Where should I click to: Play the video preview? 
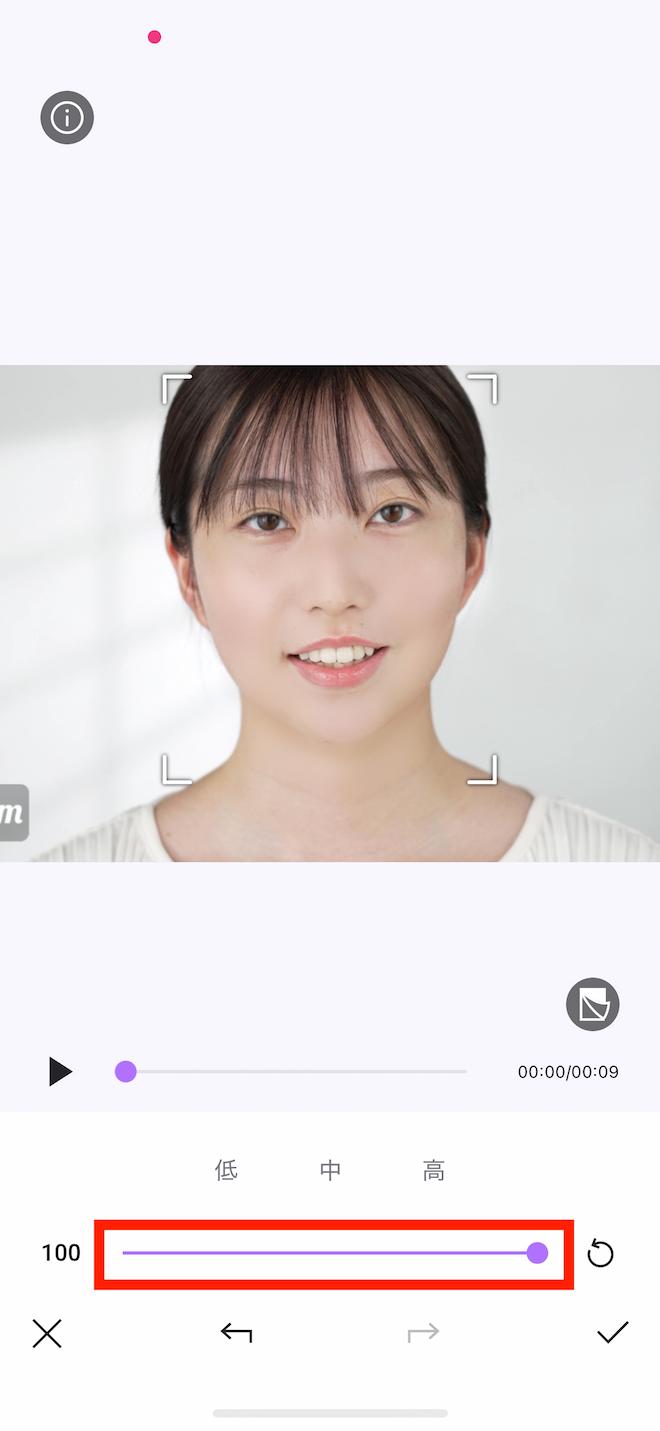pos(60,1071)
